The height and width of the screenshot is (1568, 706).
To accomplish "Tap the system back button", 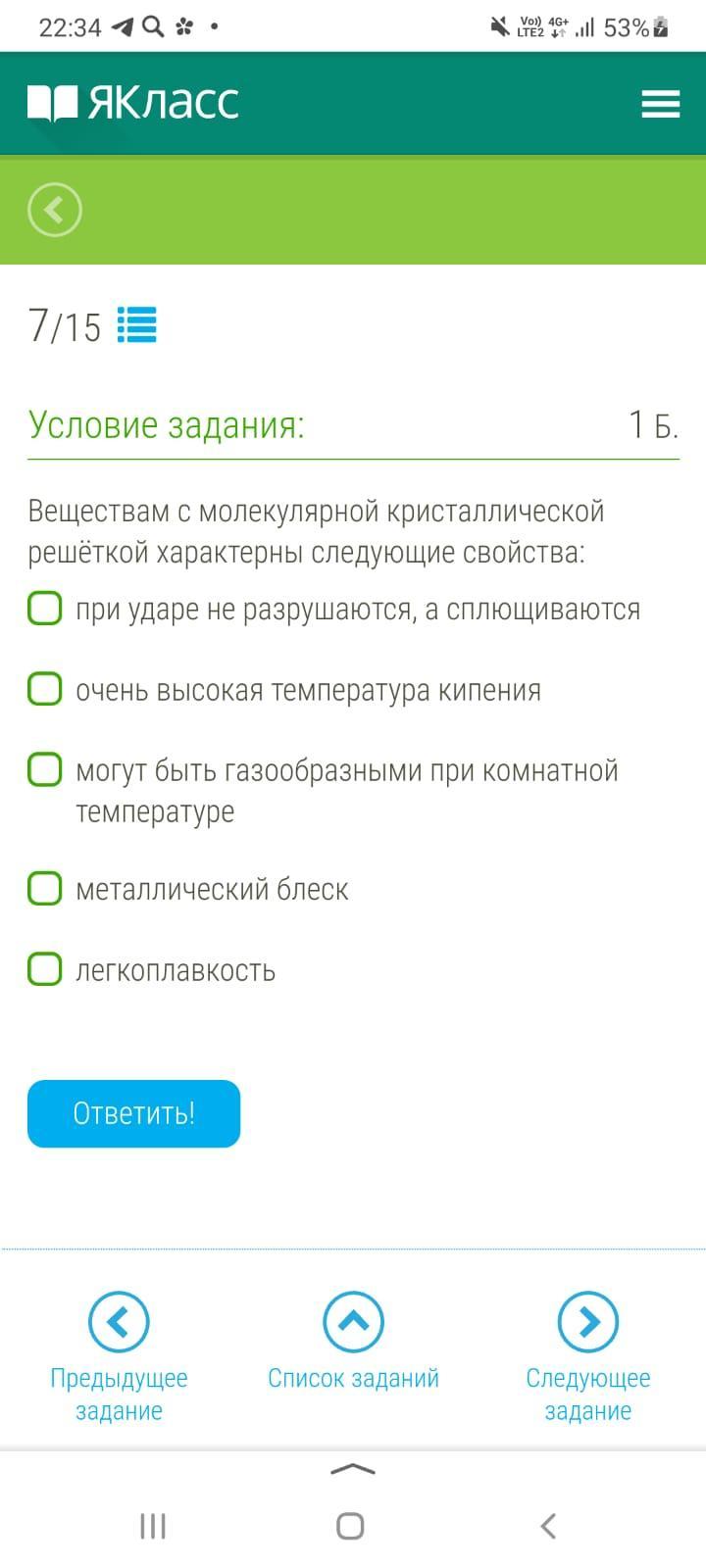I will [x=548, y=1526].
